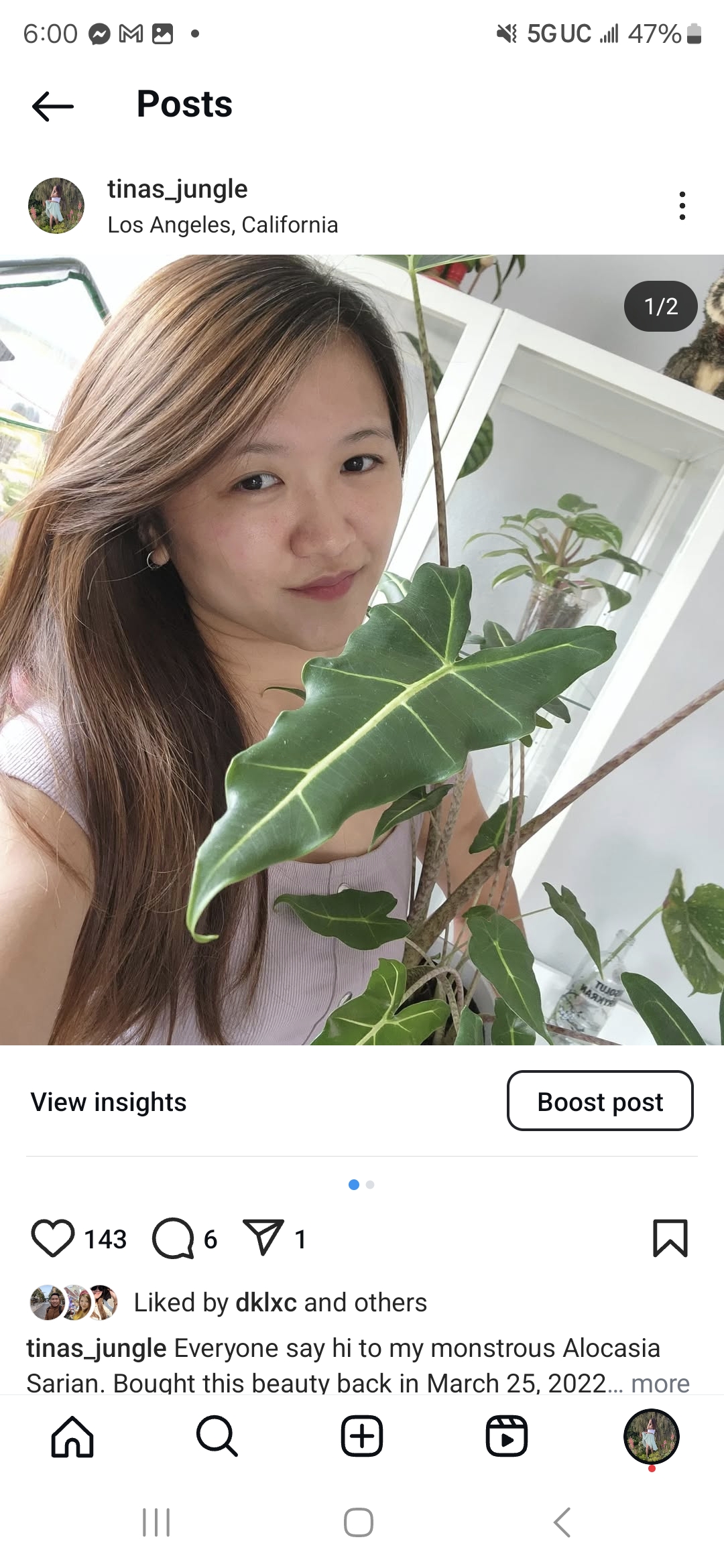Open Instagram search from the bottom bar
This screenshot has width=724, height=1568.
point(217,1436)
